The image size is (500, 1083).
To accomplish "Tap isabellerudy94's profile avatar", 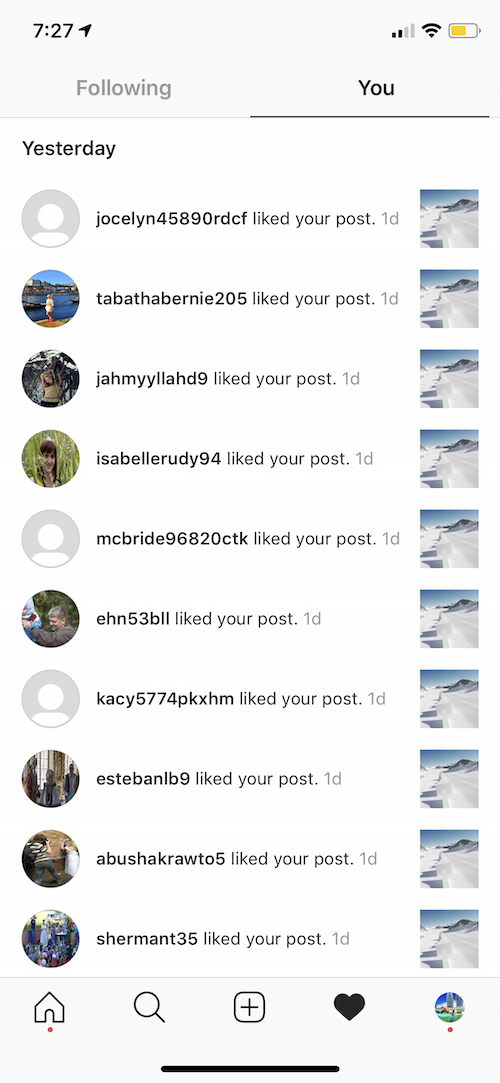I will (50, 459).
